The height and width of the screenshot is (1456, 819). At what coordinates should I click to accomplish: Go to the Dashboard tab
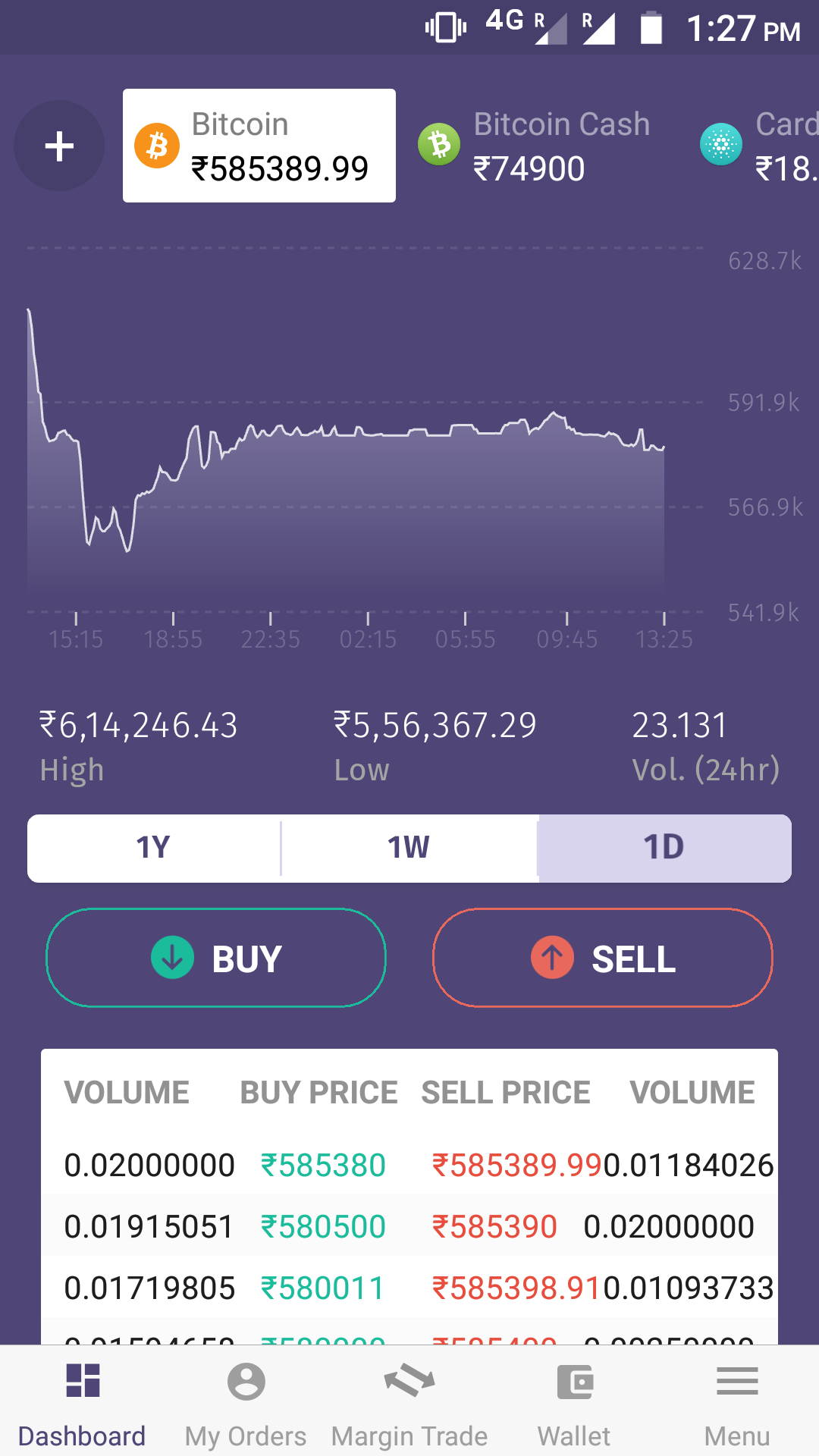pos(82,1401)
